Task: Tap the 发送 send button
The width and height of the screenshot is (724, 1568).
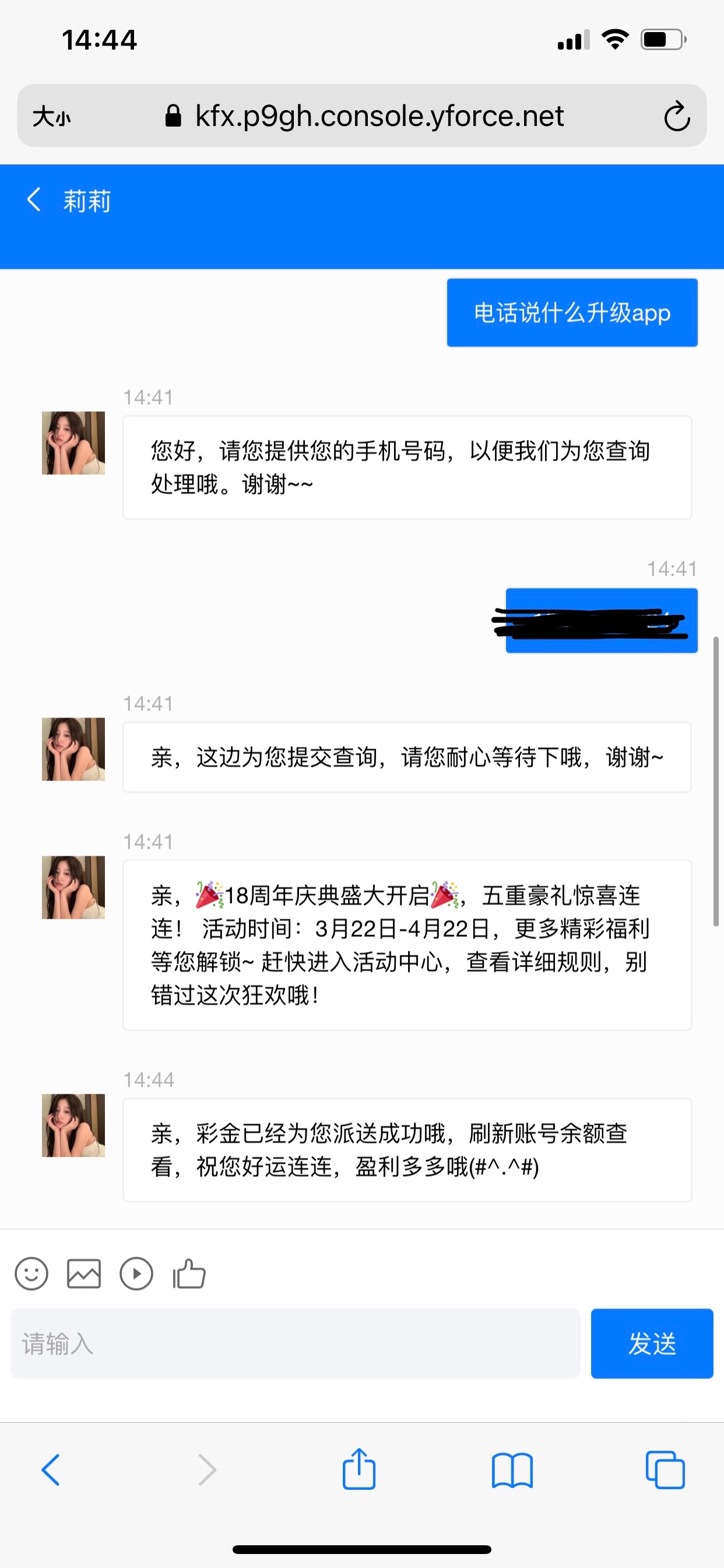Action: click(x=652, y=1344)
